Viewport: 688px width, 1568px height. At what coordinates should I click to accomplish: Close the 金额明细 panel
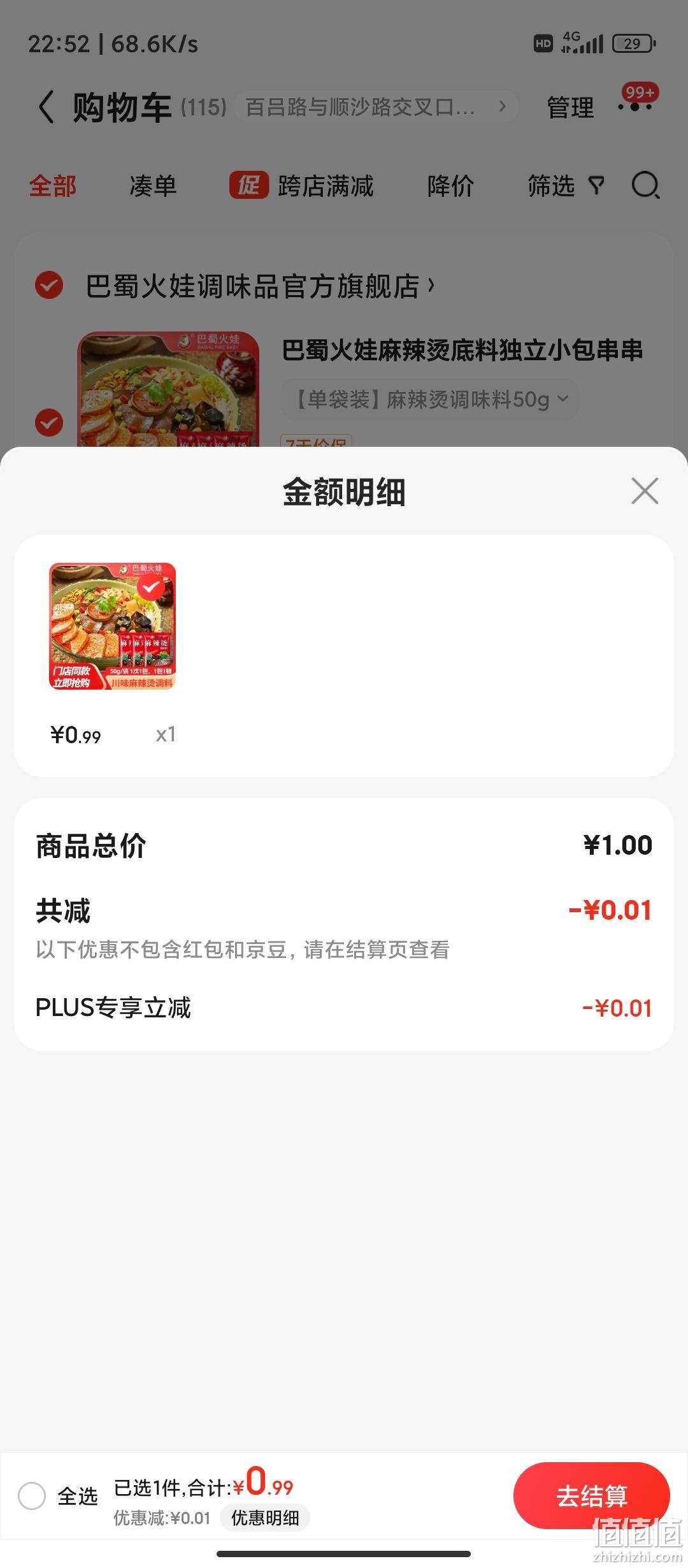[645, 491]
